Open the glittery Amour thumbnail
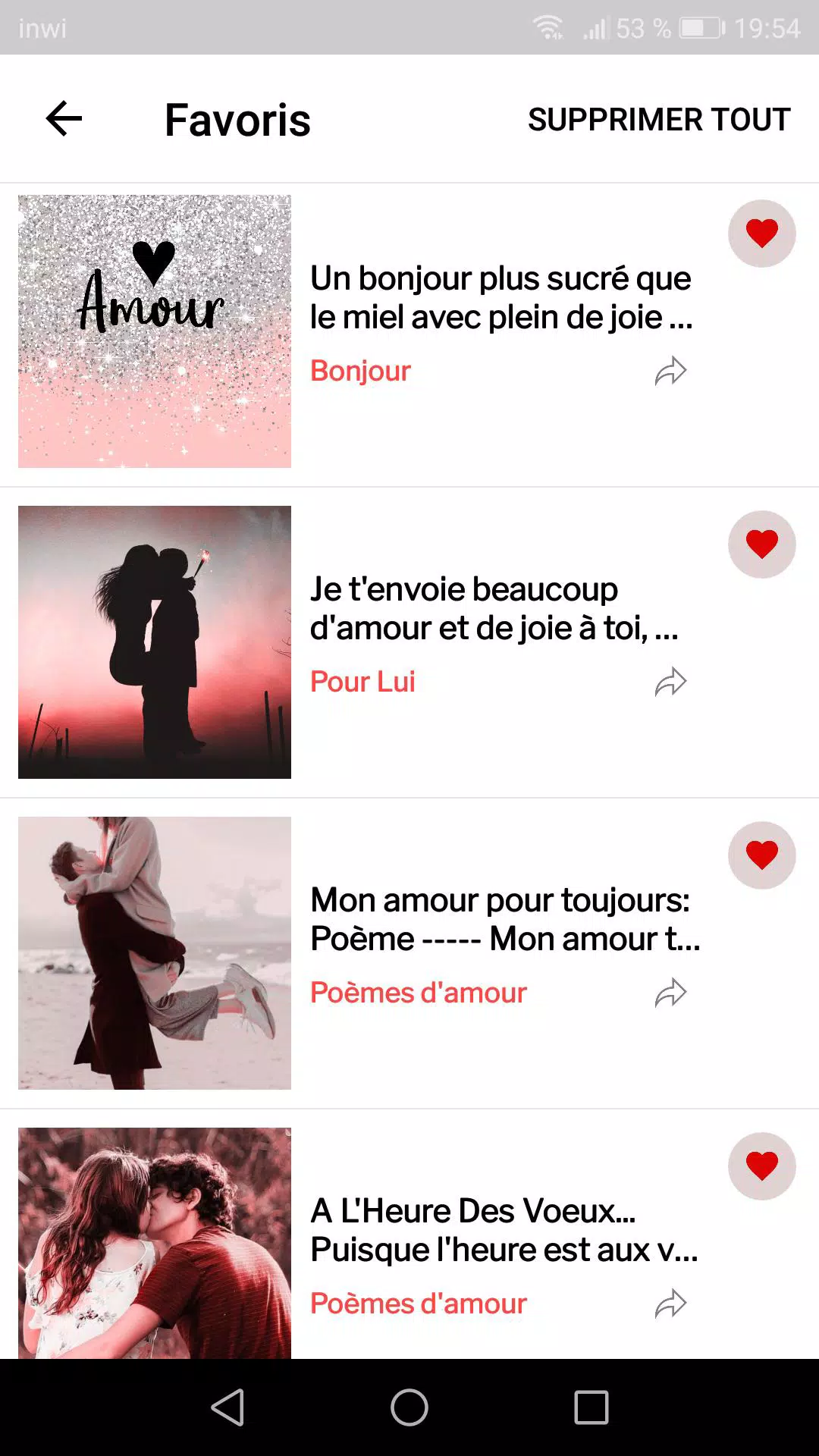 (x=154, y=329)
